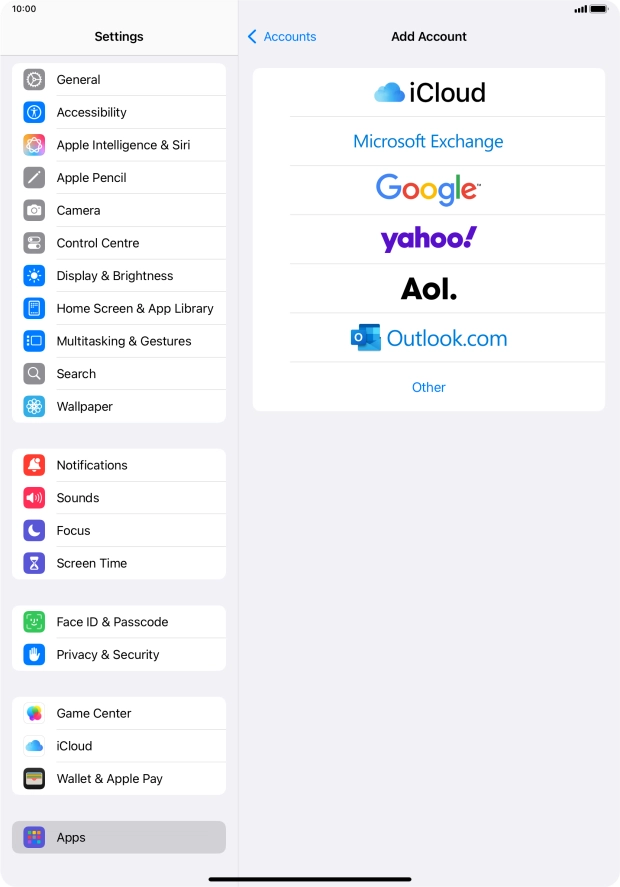Go back to Accounts
This screenshot has width=620, height=887.
click(282, 37)
